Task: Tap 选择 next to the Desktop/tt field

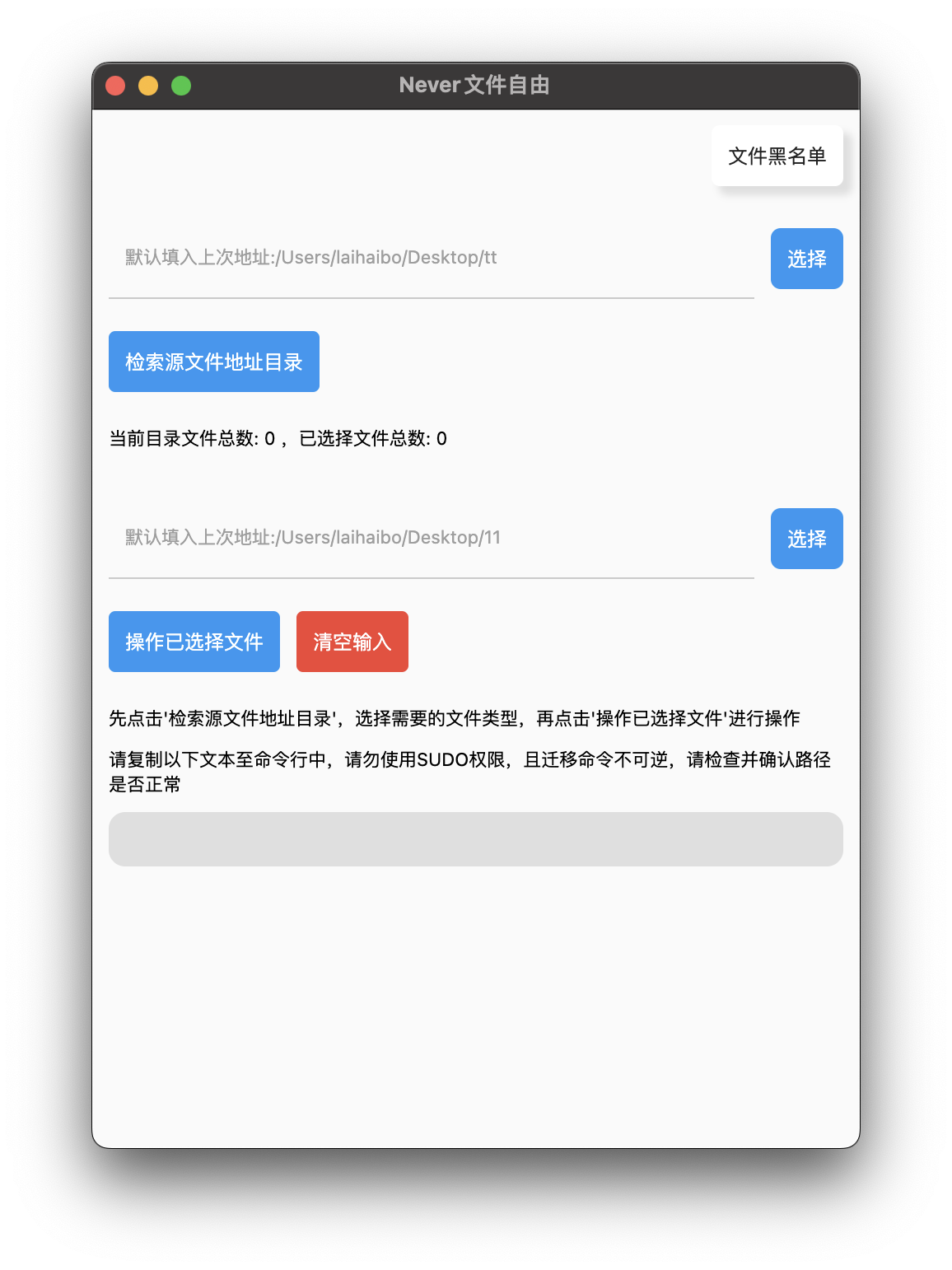Action: point(806,259)
